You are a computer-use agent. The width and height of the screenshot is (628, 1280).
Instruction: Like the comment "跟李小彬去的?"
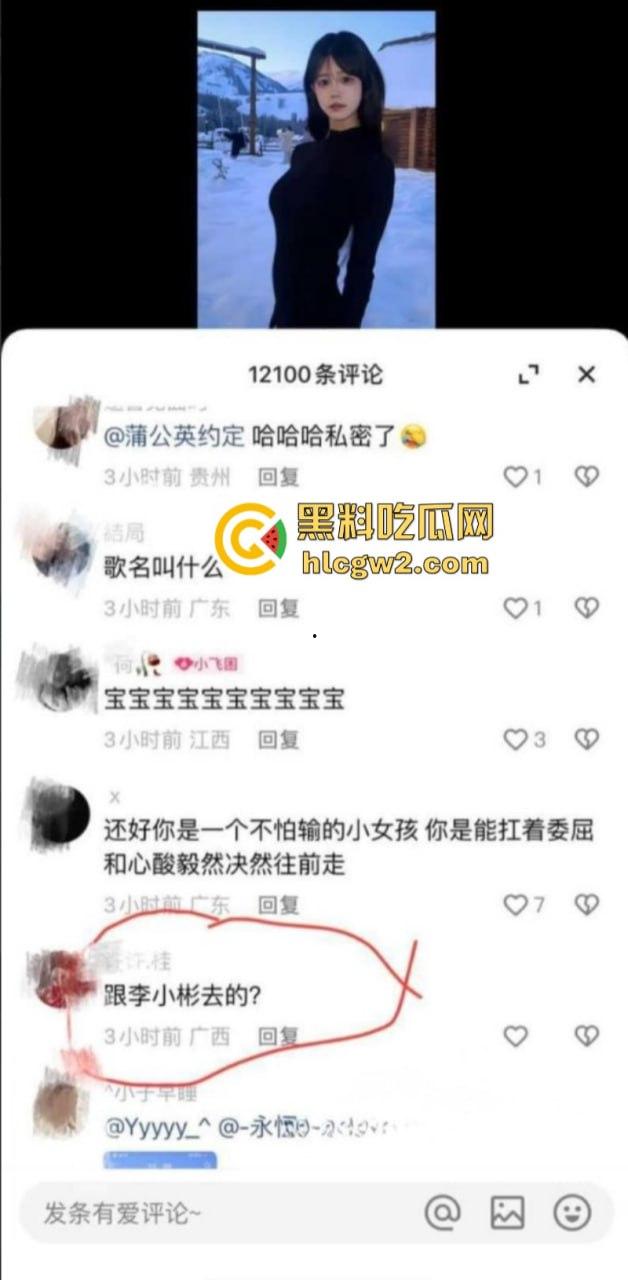(x=515, y=1036)
